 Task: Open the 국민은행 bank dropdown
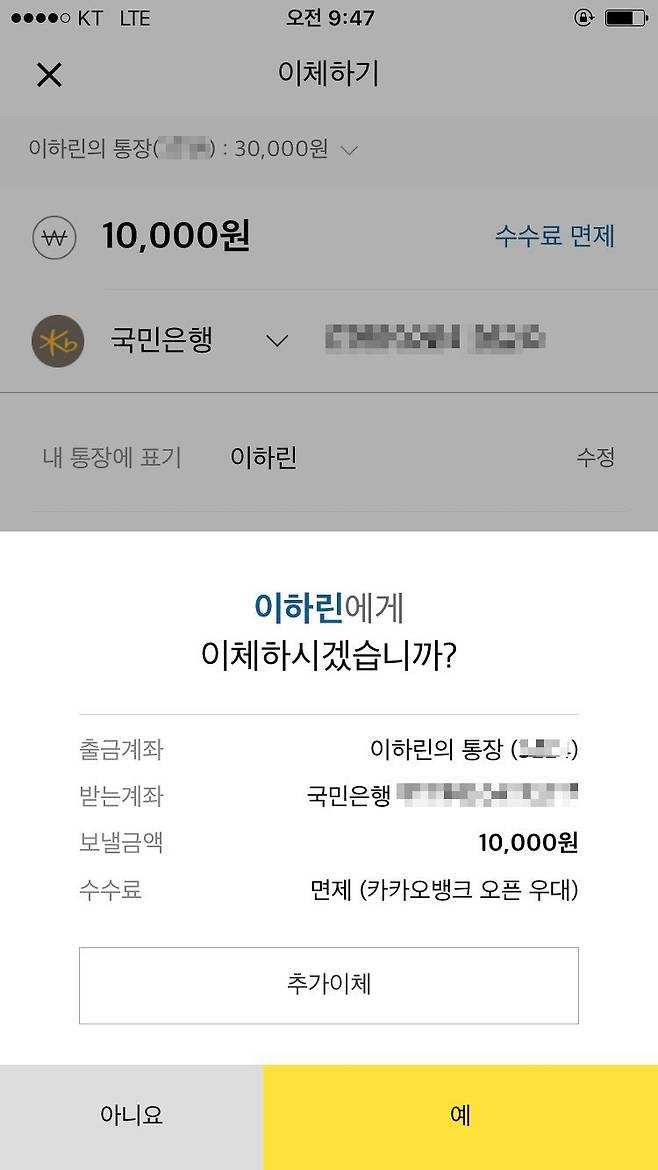tap(277, 340)
